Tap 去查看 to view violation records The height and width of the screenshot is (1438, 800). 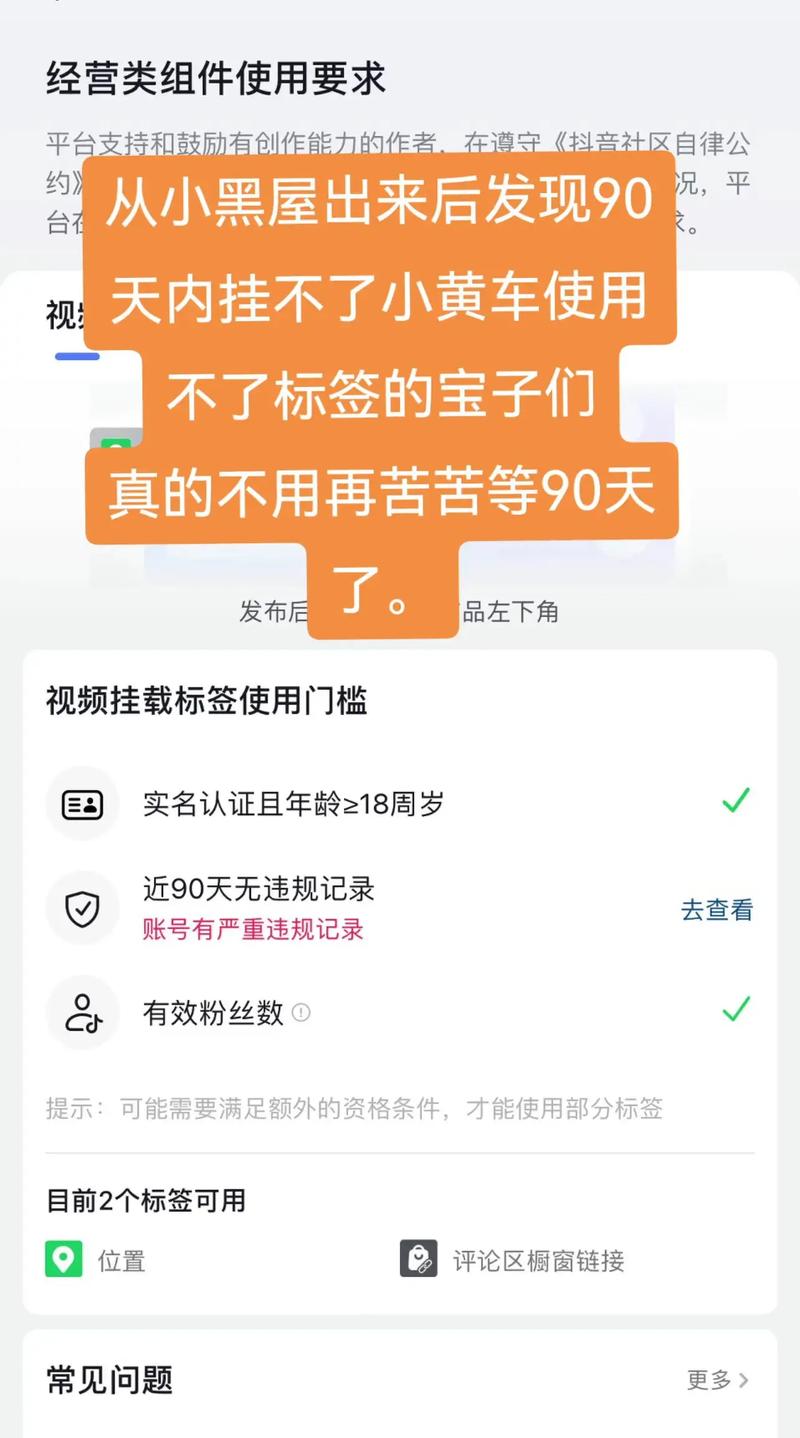[716, 910]
